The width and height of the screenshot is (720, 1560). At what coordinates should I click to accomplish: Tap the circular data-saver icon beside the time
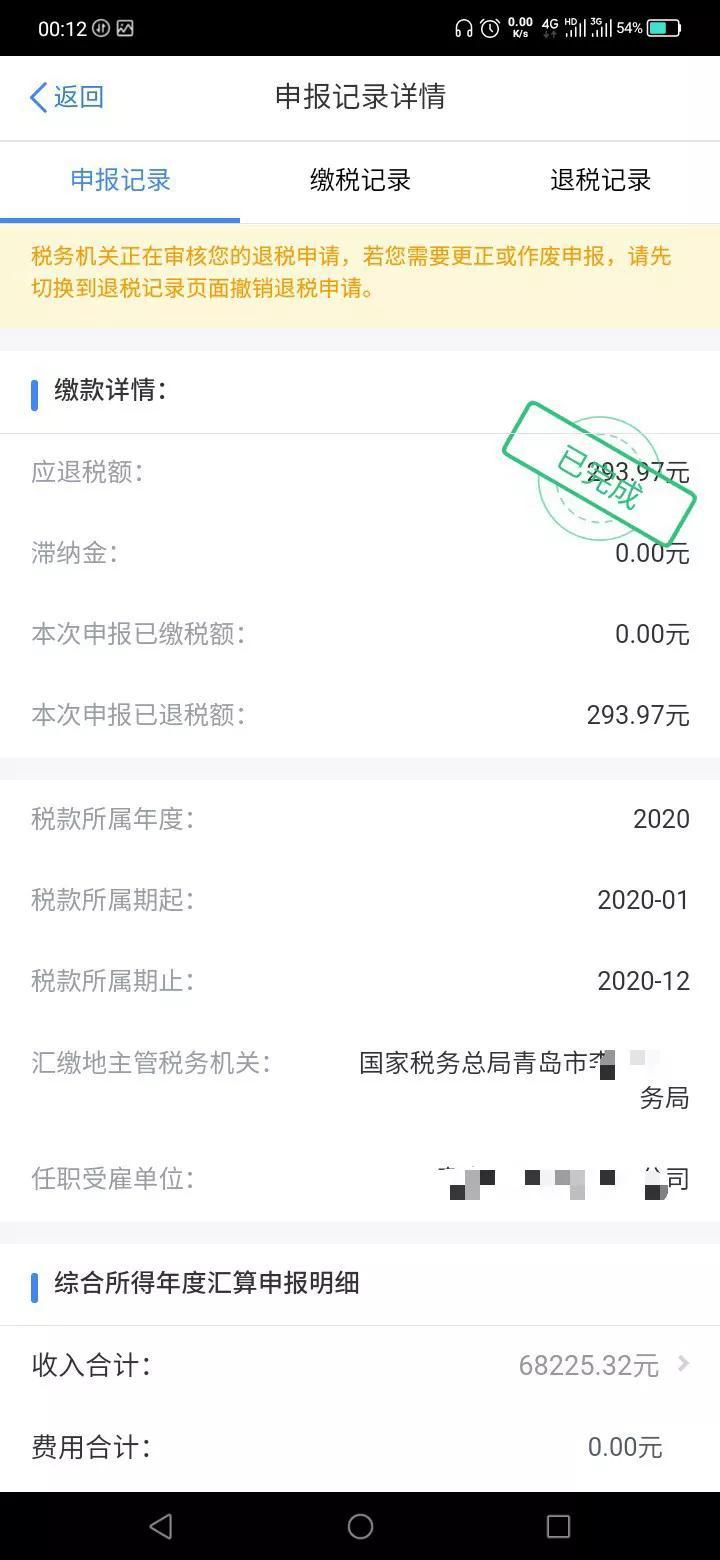click(101, 27)
